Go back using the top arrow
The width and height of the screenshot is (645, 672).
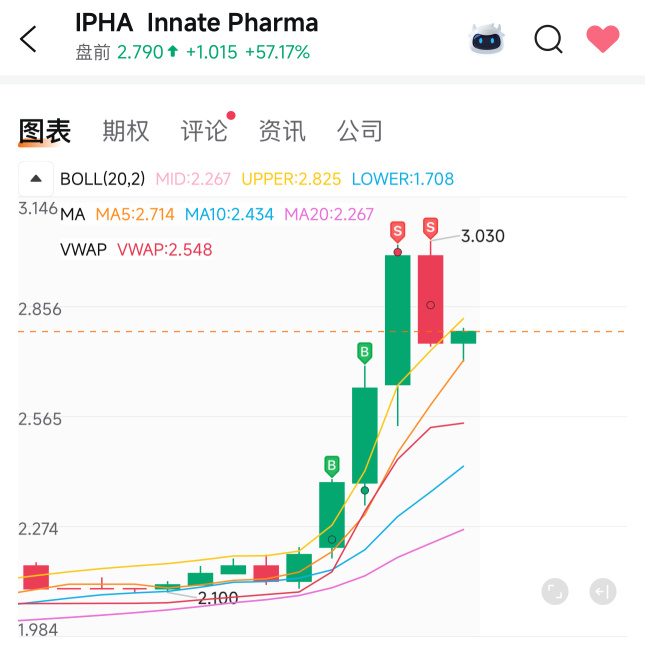click(28, 39)
